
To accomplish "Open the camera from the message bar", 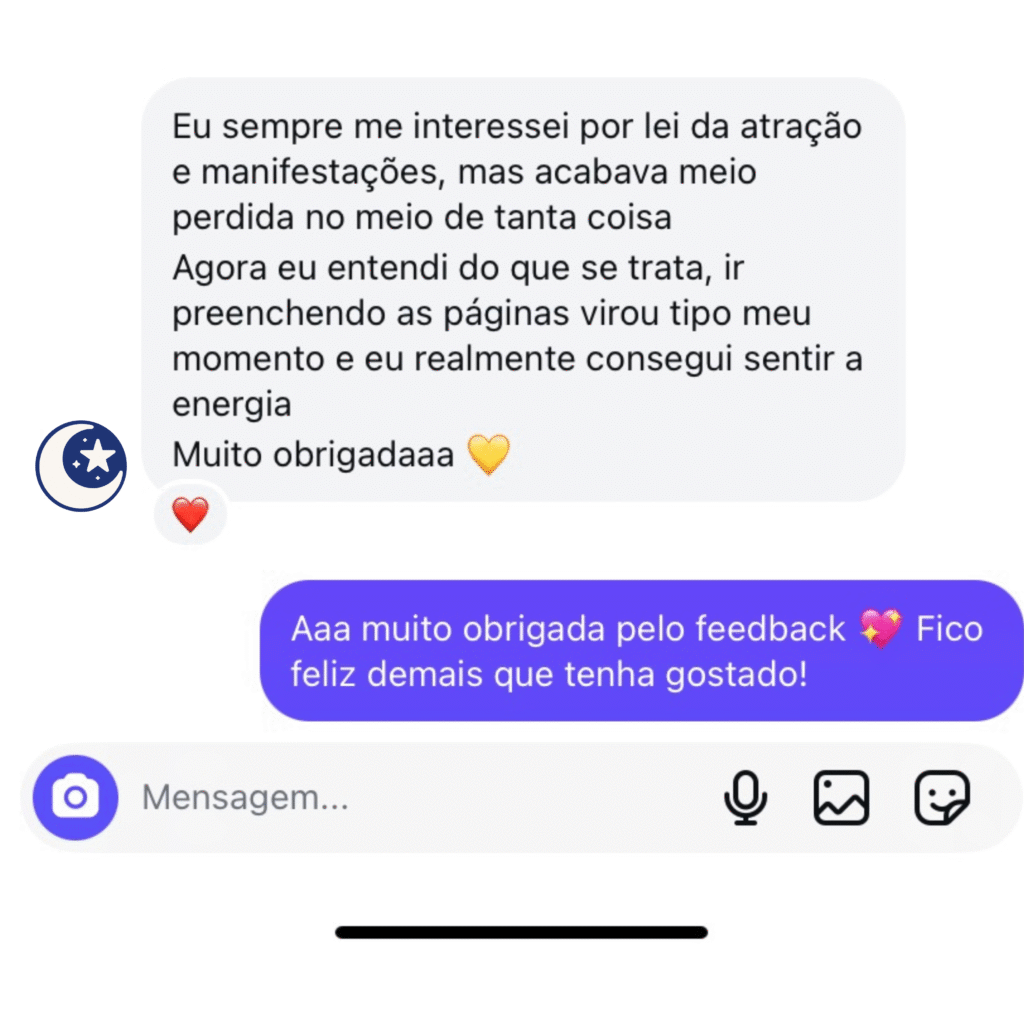I will (x=75, y=798).
